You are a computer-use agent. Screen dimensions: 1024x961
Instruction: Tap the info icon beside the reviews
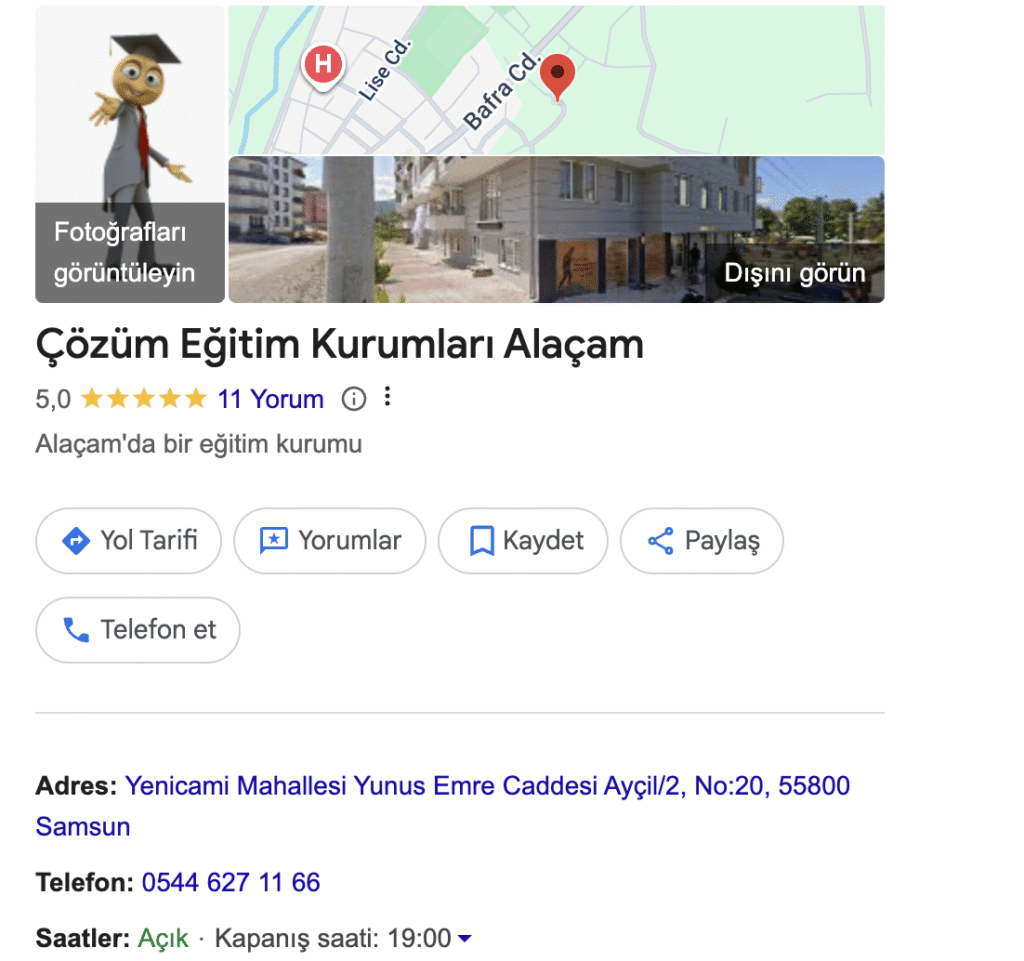354,400
